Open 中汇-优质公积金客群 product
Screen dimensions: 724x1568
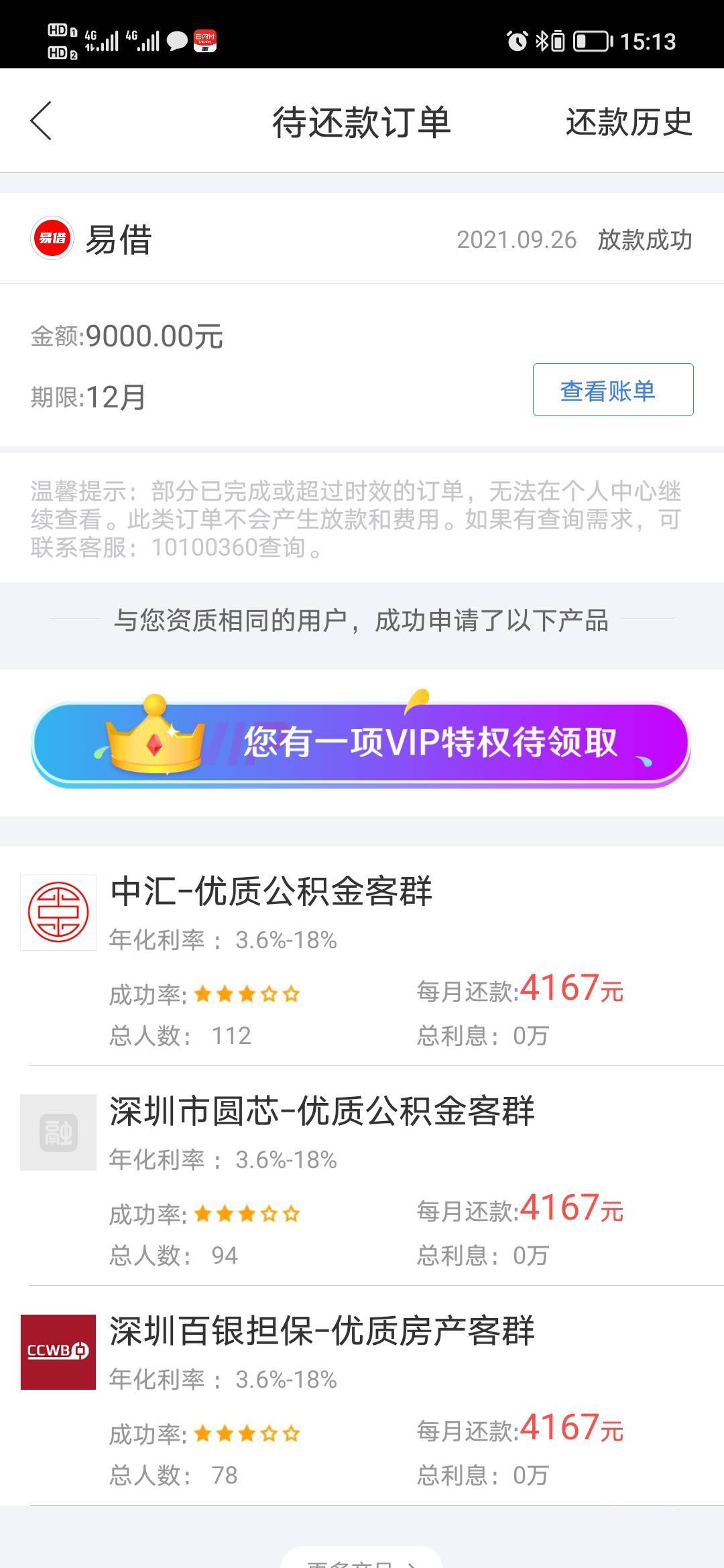coord(362,956)
